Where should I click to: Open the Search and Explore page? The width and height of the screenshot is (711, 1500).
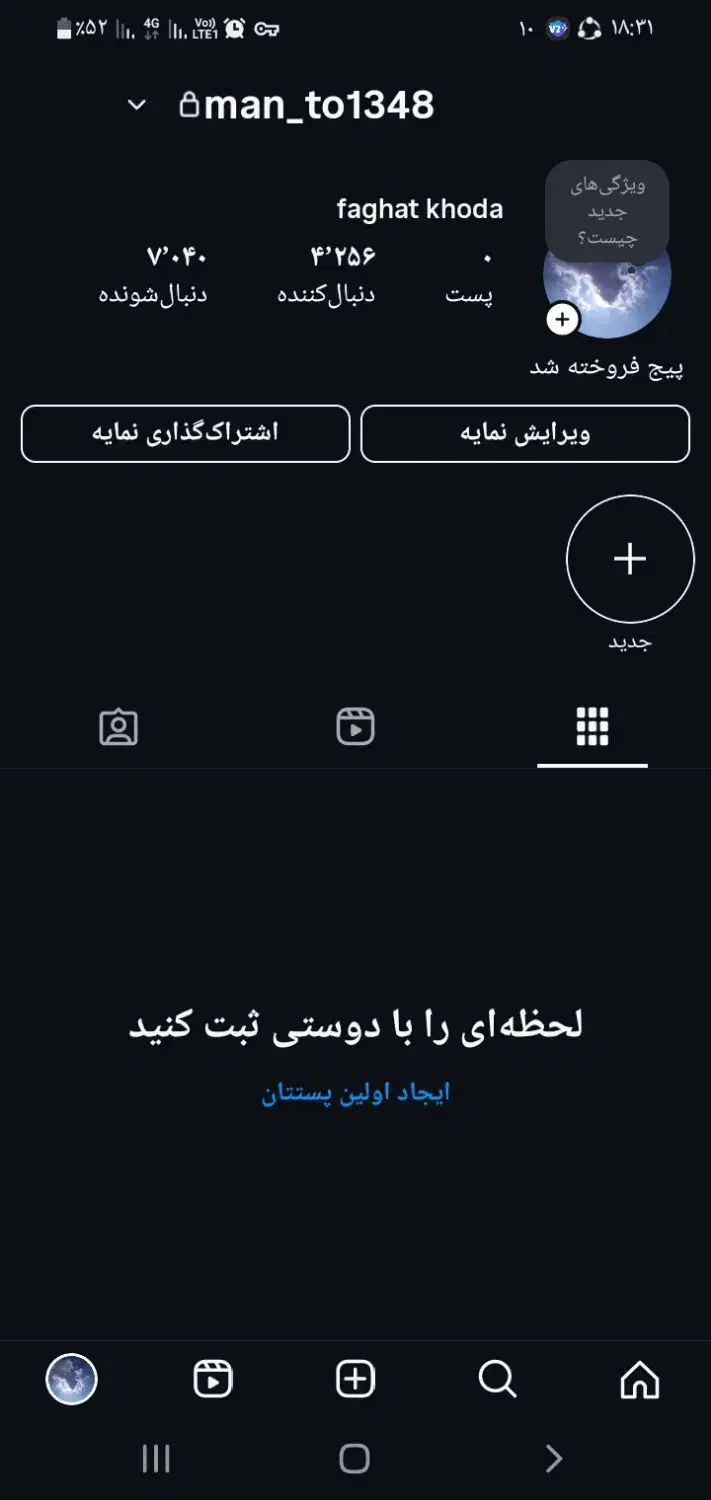497,1380
